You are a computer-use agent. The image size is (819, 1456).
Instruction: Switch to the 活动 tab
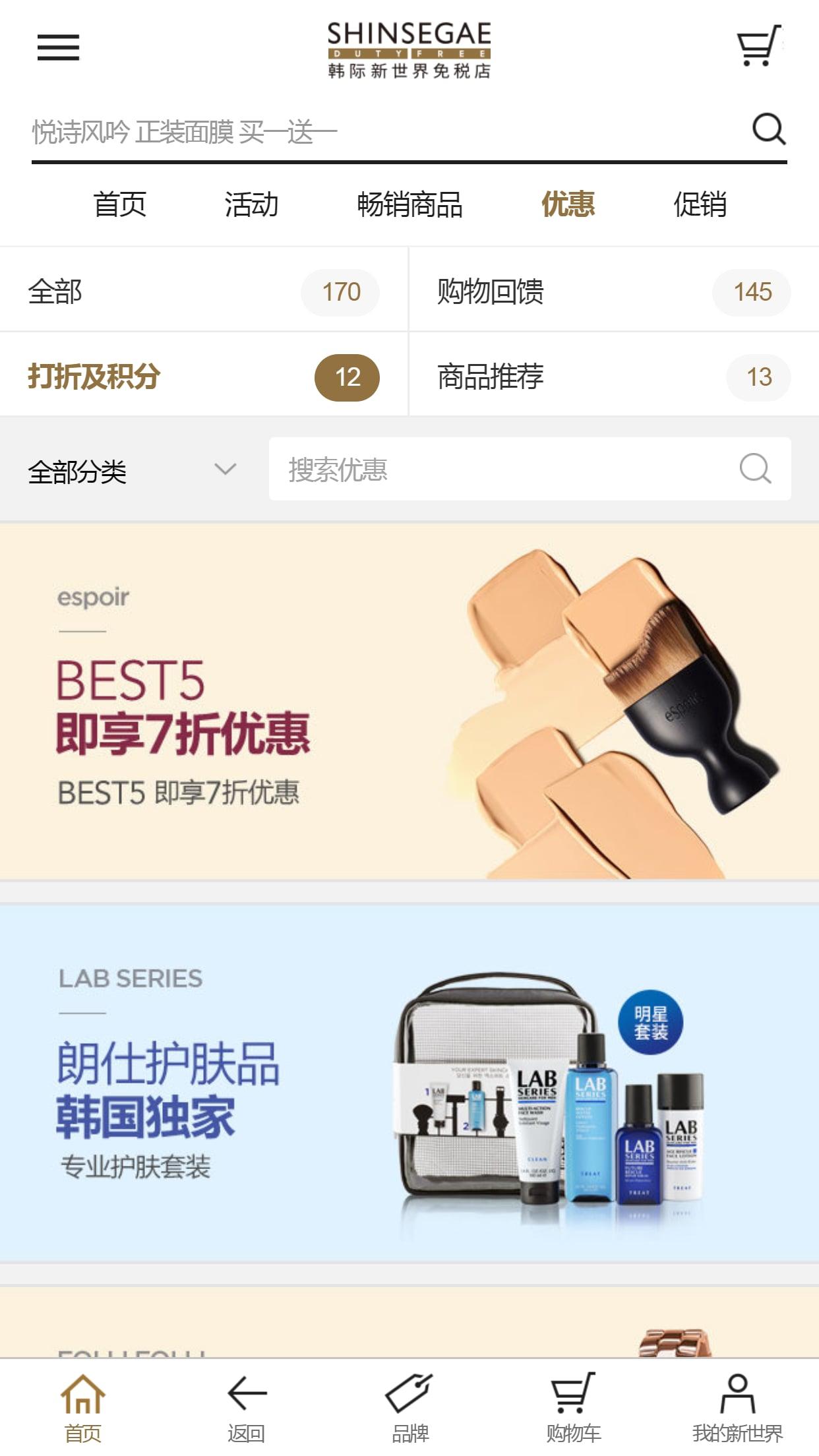pos(251,204)
